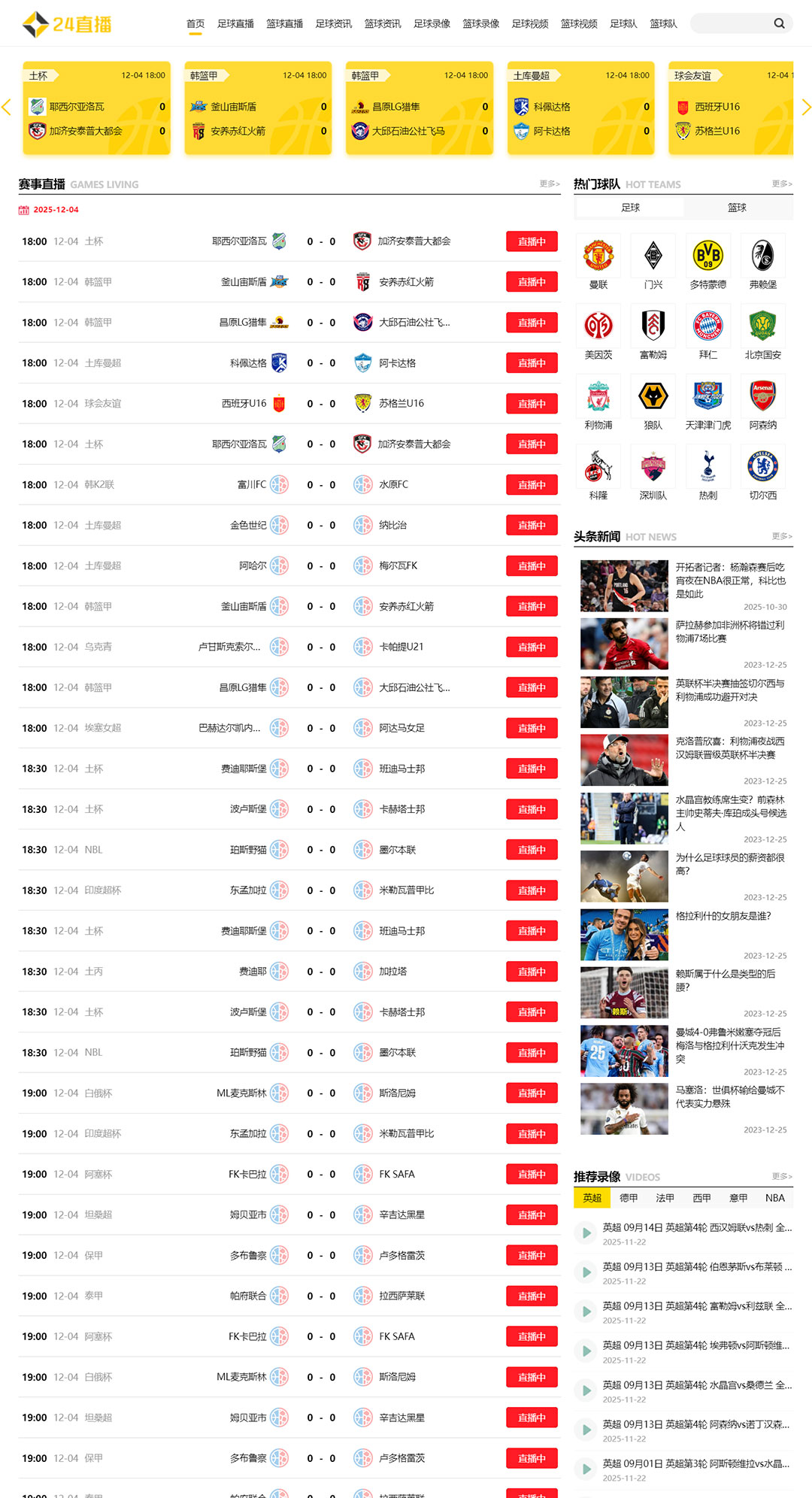This screenshot has height=1498, width=812.
Task: Tap 直播中 for 富川FC vs 水原FC
Action: coord(532,485)
